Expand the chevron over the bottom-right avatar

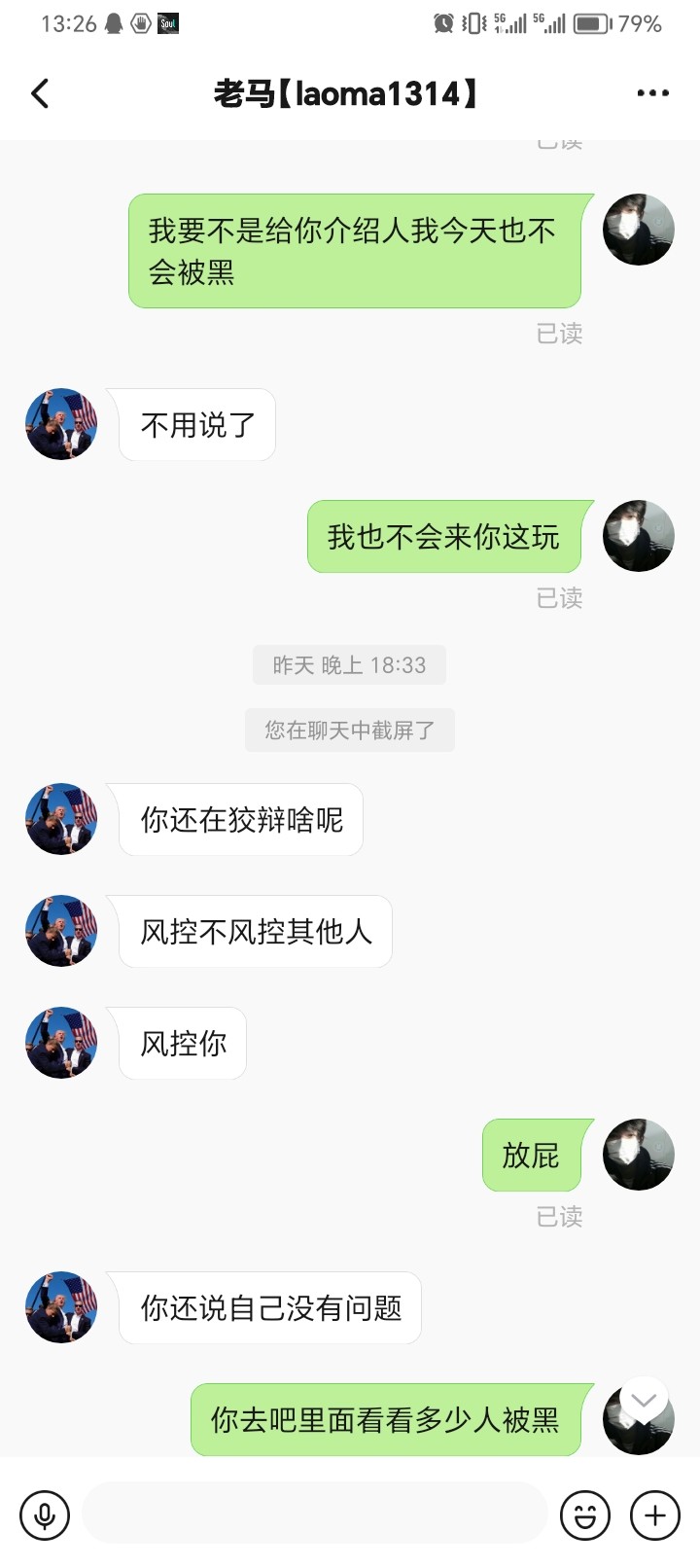pyautogui.click(x=642, y=1398)
